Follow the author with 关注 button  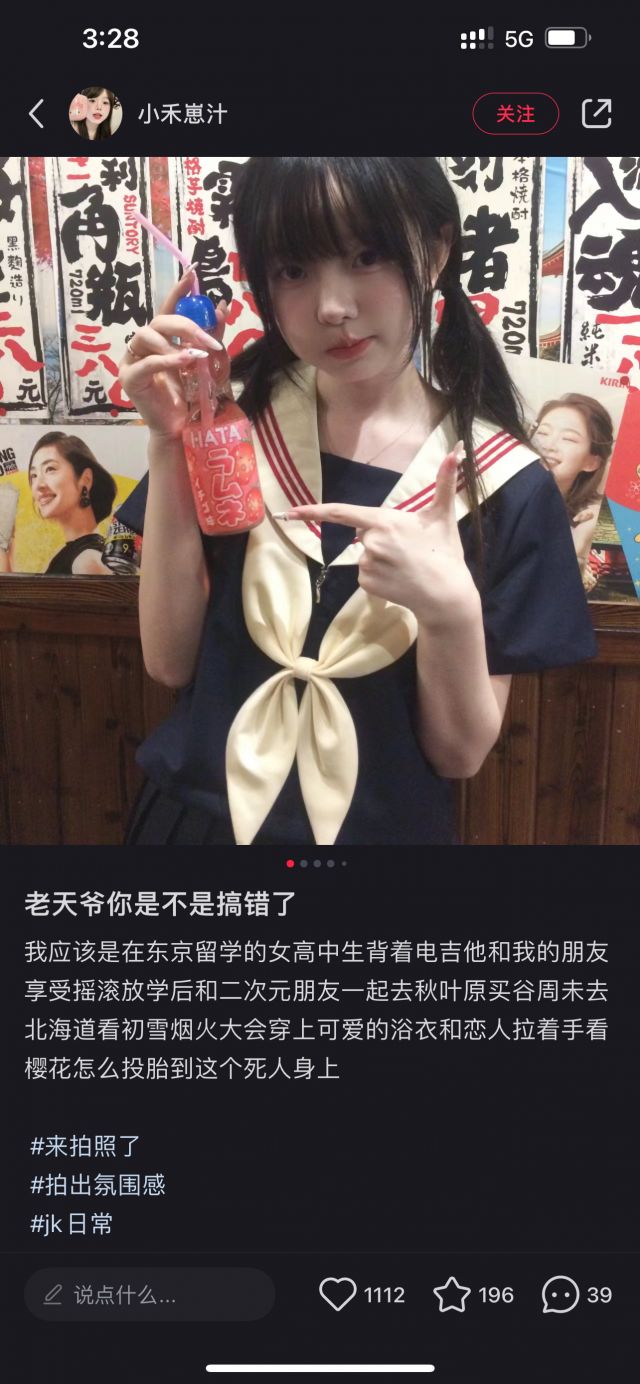pyautogui.click(x=515, y=114)
